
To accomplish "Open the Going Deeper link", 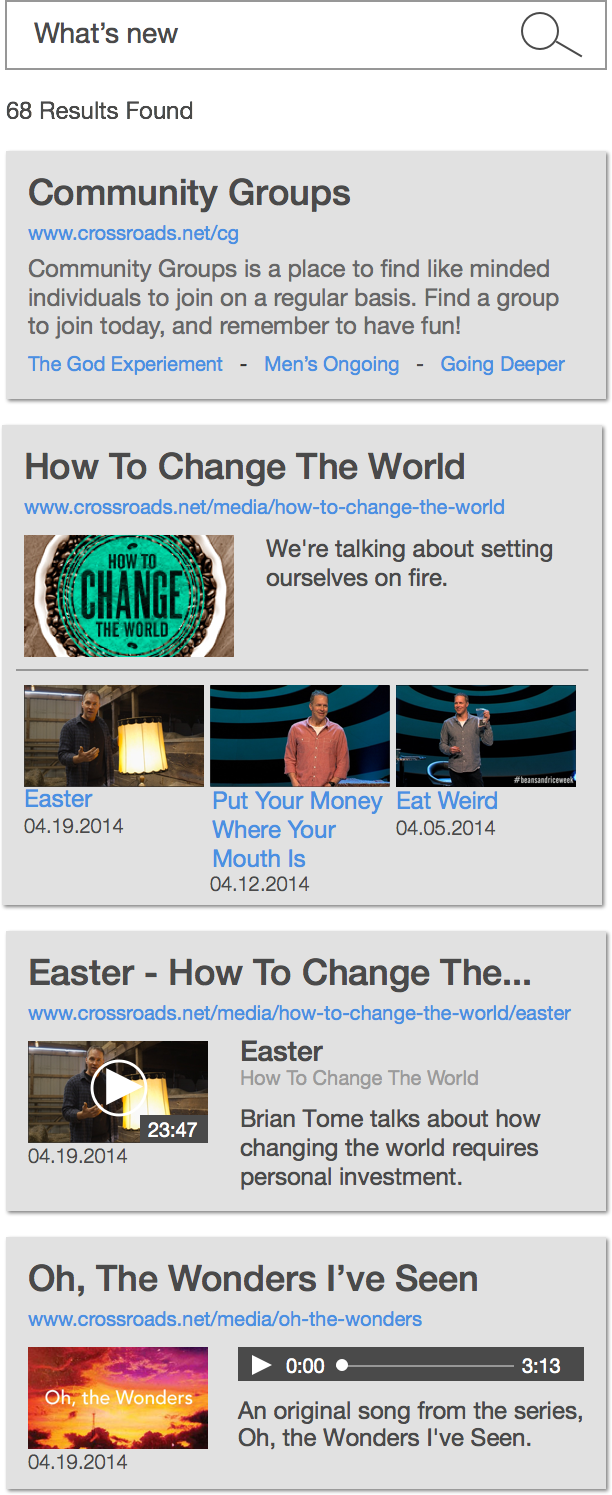I will [x=502, y=364].
